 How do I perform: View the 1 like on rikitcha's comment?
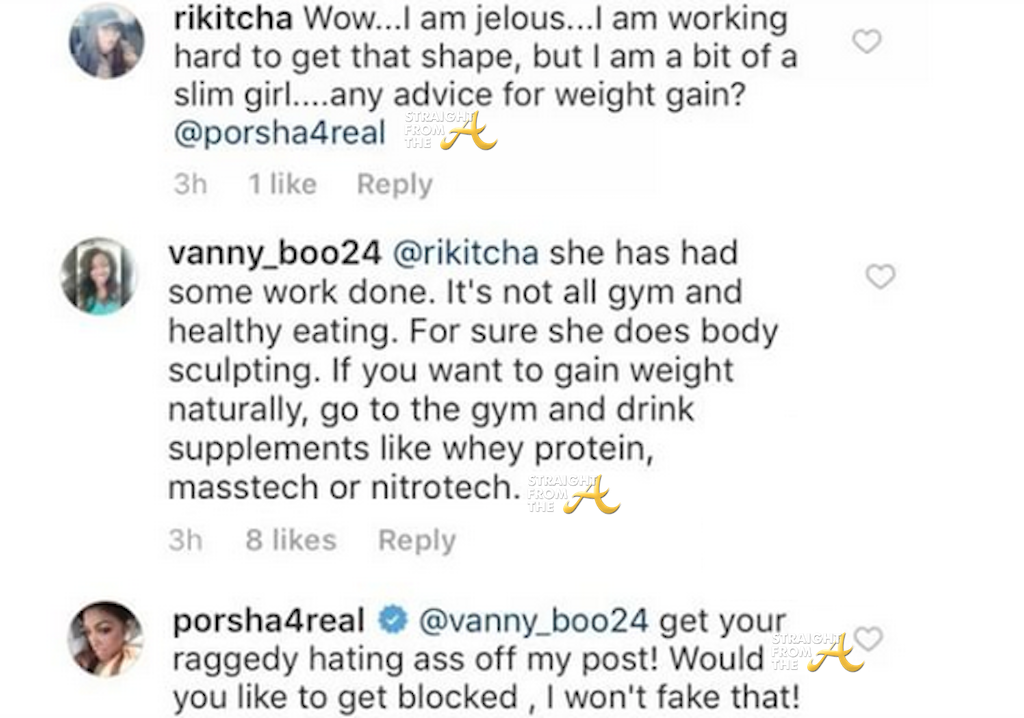point(282,184)
